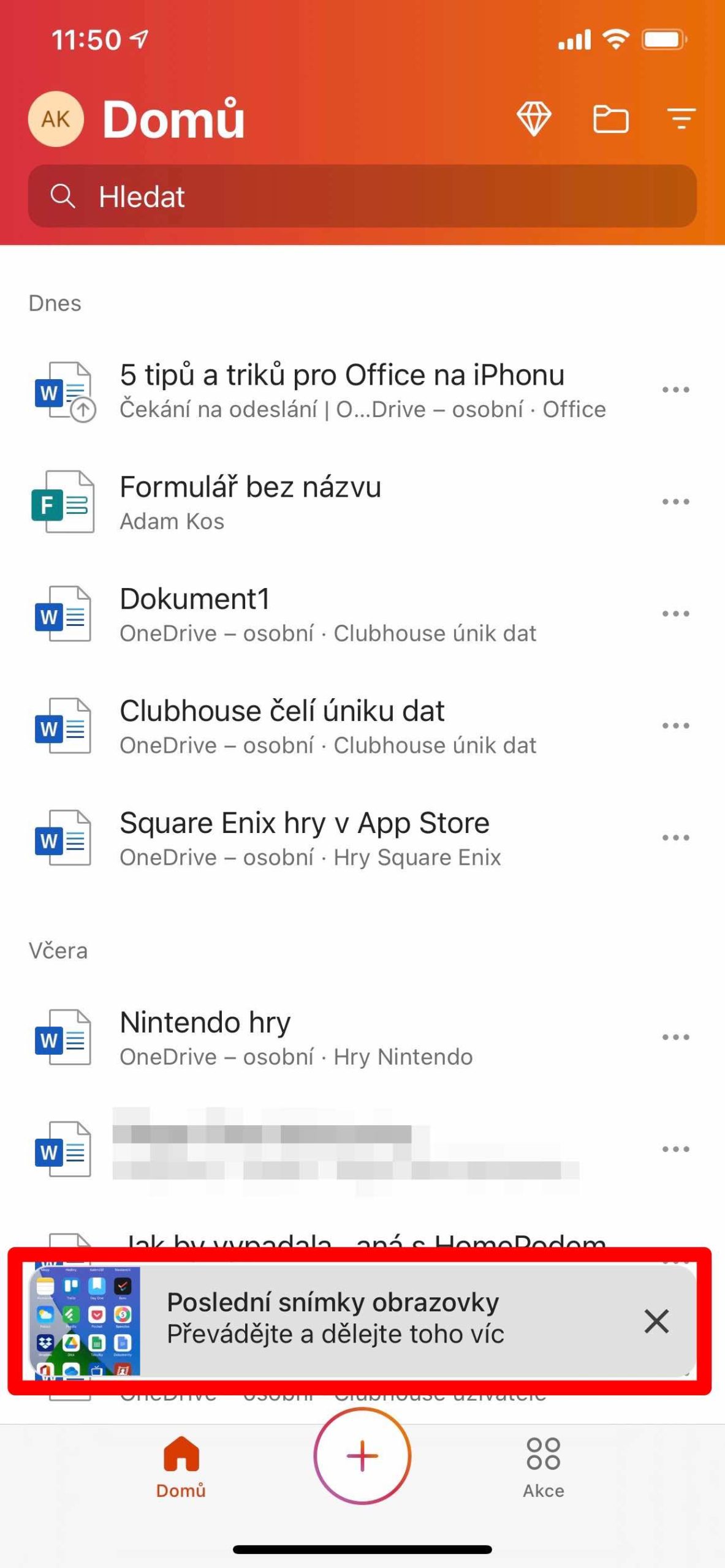Expand more options for Clubhouse čelí úniku dat
This screenshot has width=725, height=1568.
point(675,725)
